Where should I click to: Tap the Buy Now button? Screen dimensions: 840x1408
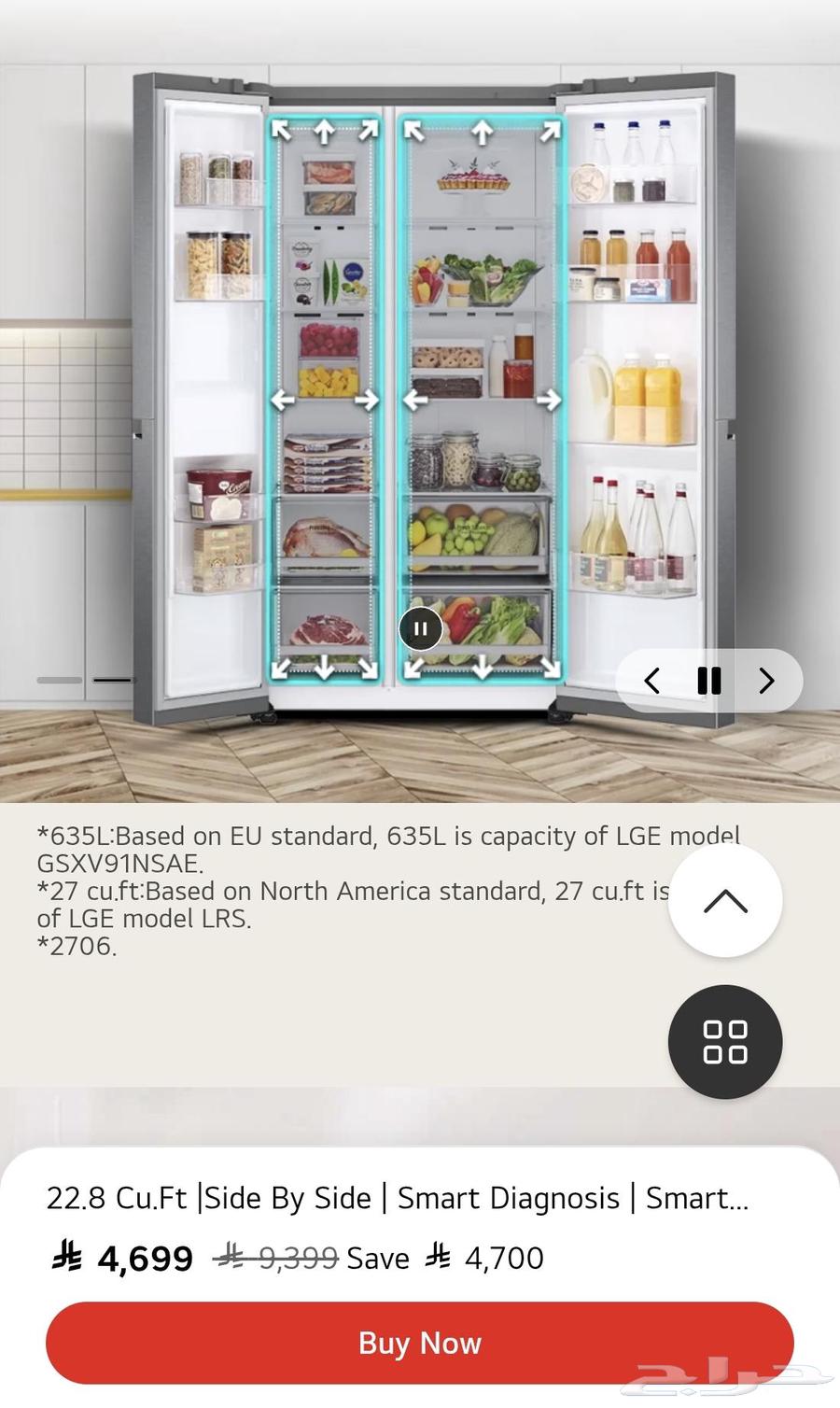(419, 1343)
